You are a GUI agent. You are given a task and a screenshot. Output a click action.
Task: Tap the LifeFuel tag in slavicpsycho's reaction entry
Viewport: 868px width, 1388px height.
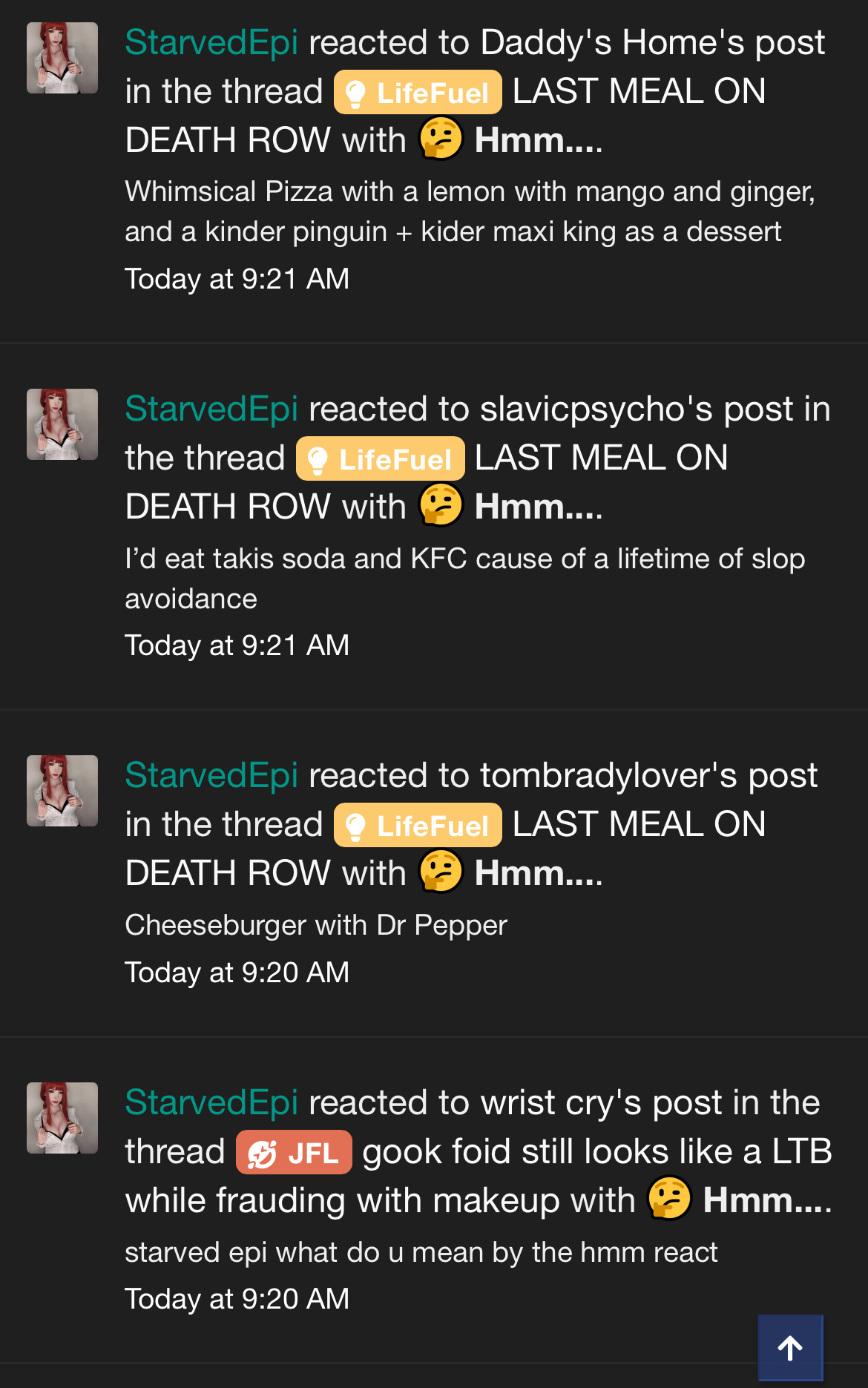[x=380, y=459]
